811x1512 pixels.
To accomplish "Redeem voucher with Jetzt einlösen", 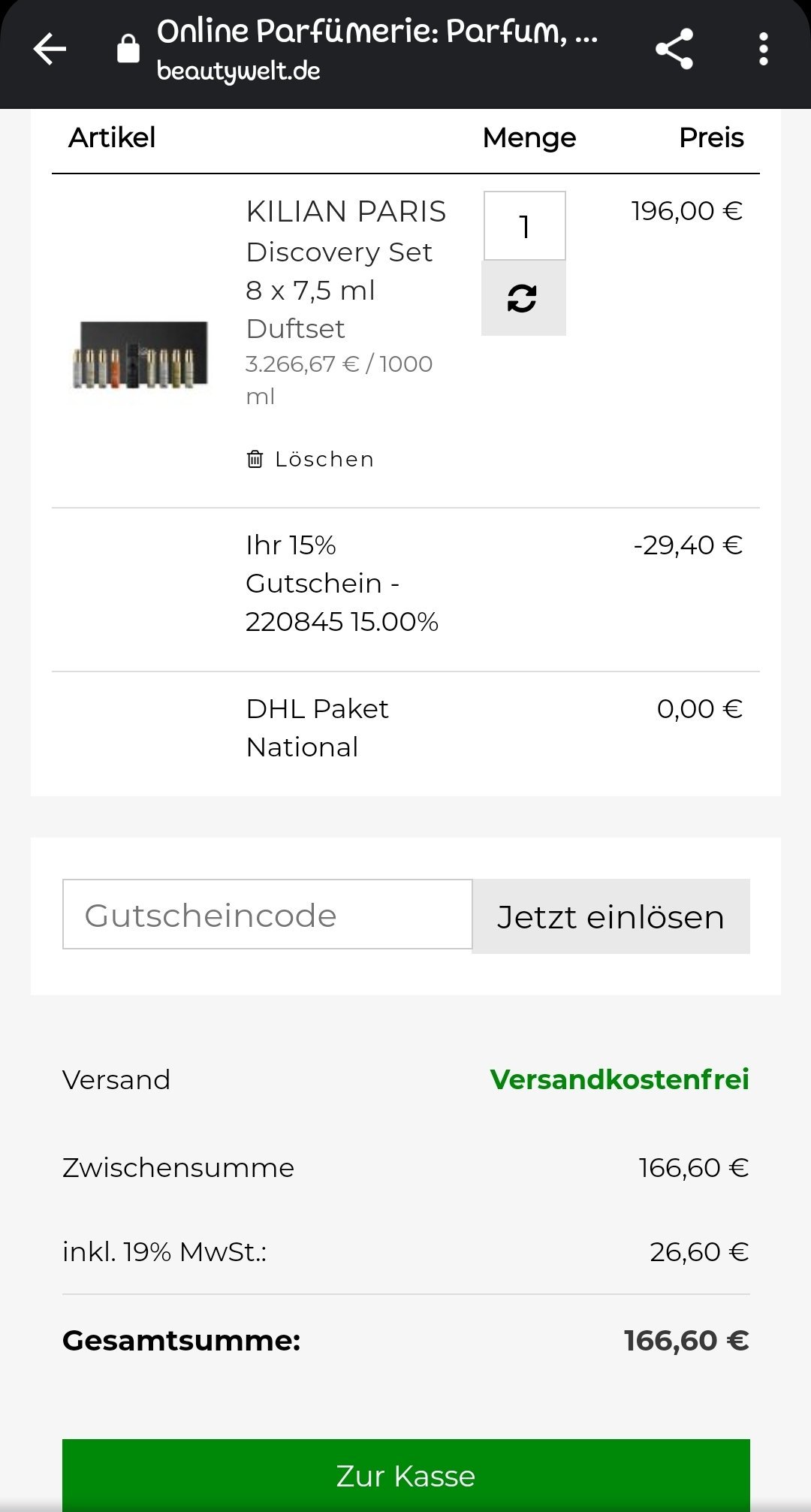I will (x=611, y=916).
